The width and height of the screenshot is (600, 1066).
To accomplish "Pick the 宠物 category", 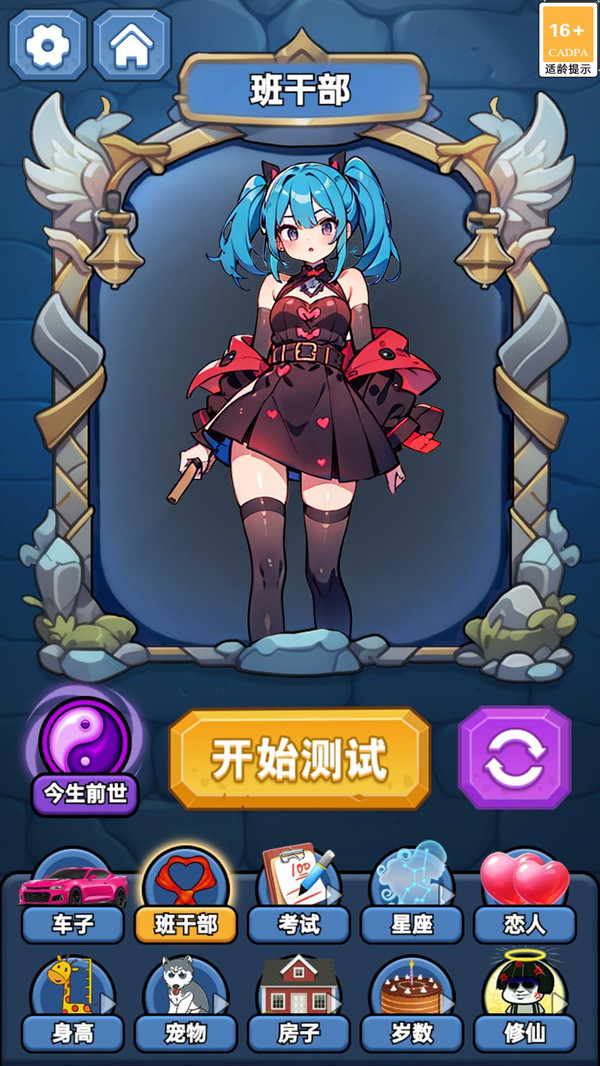I will (186, 1005).
